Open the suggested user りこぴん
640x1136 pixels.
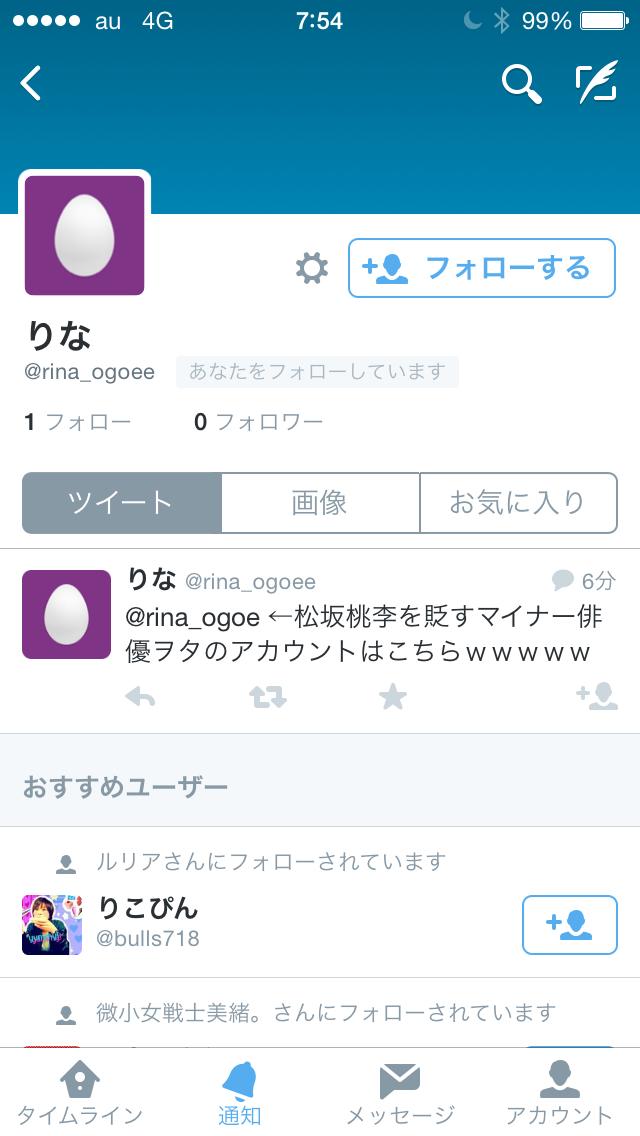pyautogui.click(x=150, y=923)
